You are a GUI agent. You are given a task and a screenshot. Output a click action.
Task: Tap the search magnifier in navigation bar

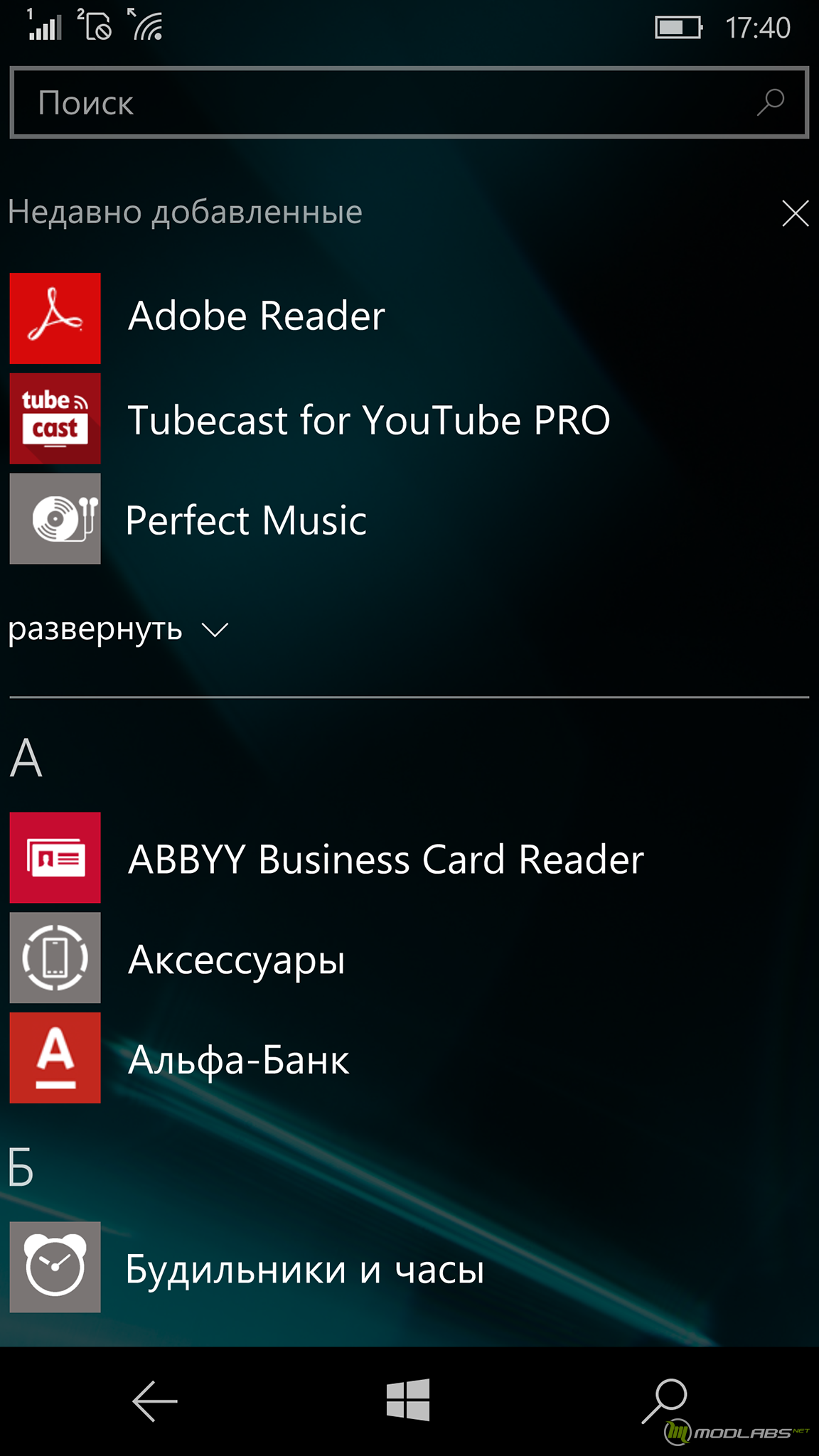pyautogui.click(x=665, y=1401)
